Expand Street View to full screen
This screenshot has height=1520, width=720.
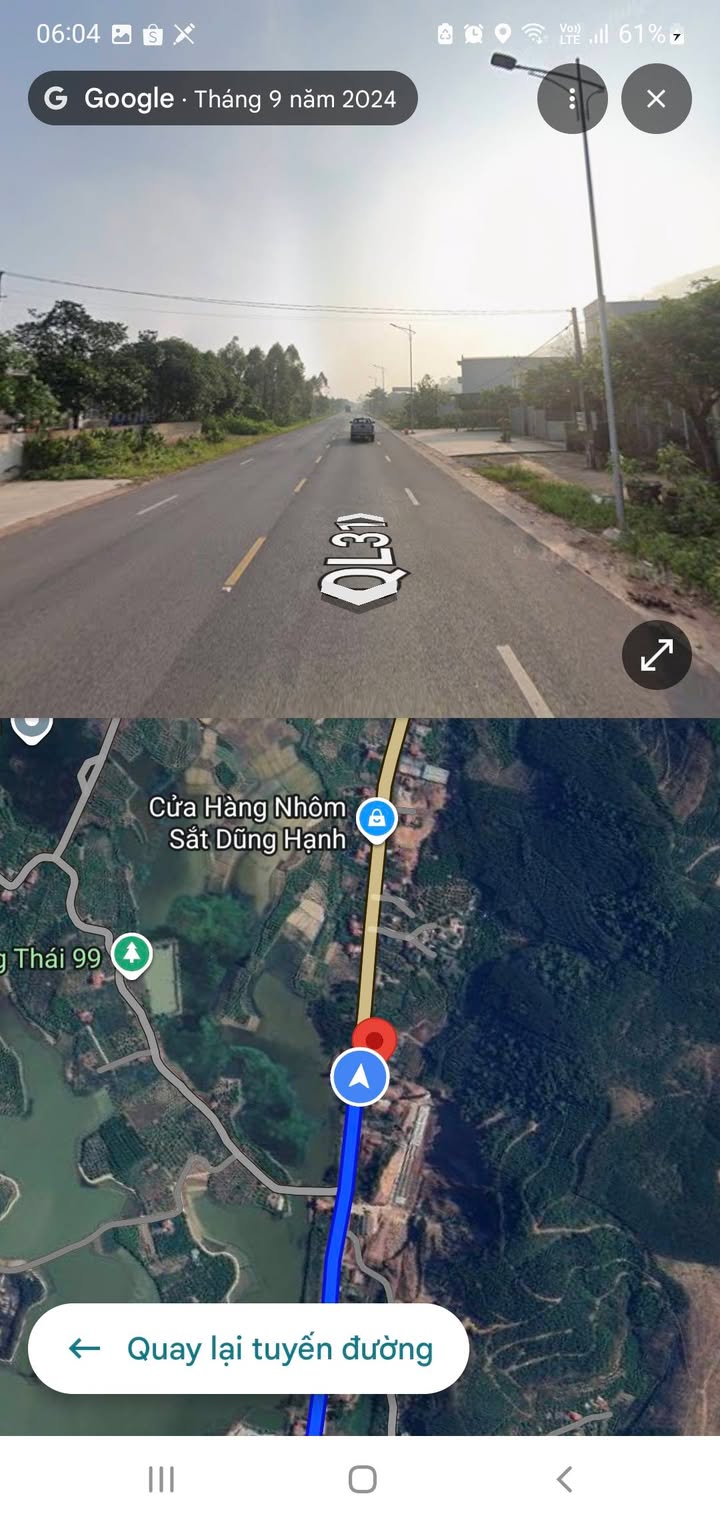pyautogui.click(x=656, y=655)
